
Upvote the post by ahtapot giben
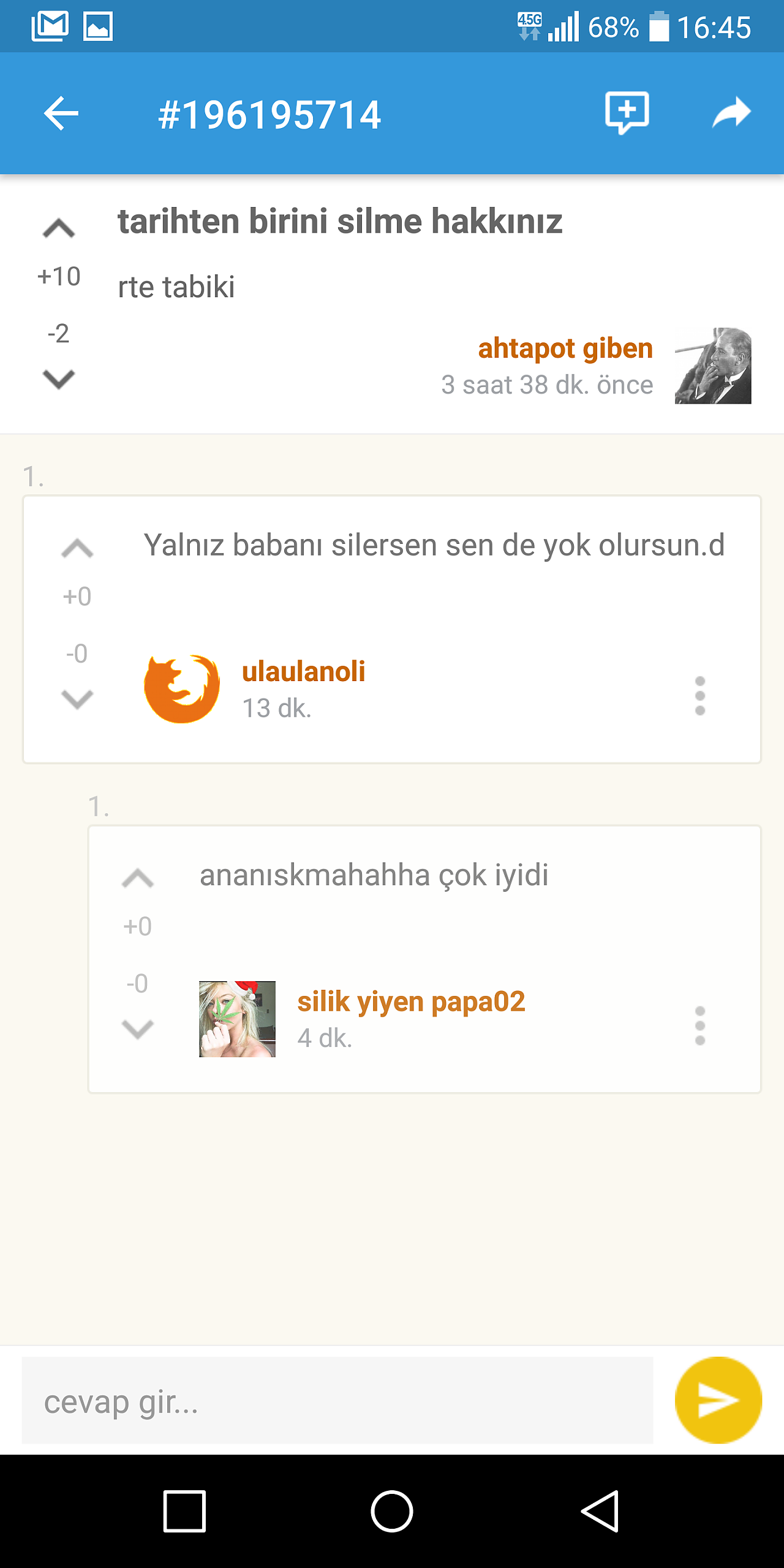pyautogui.click(x=59, y=228)
